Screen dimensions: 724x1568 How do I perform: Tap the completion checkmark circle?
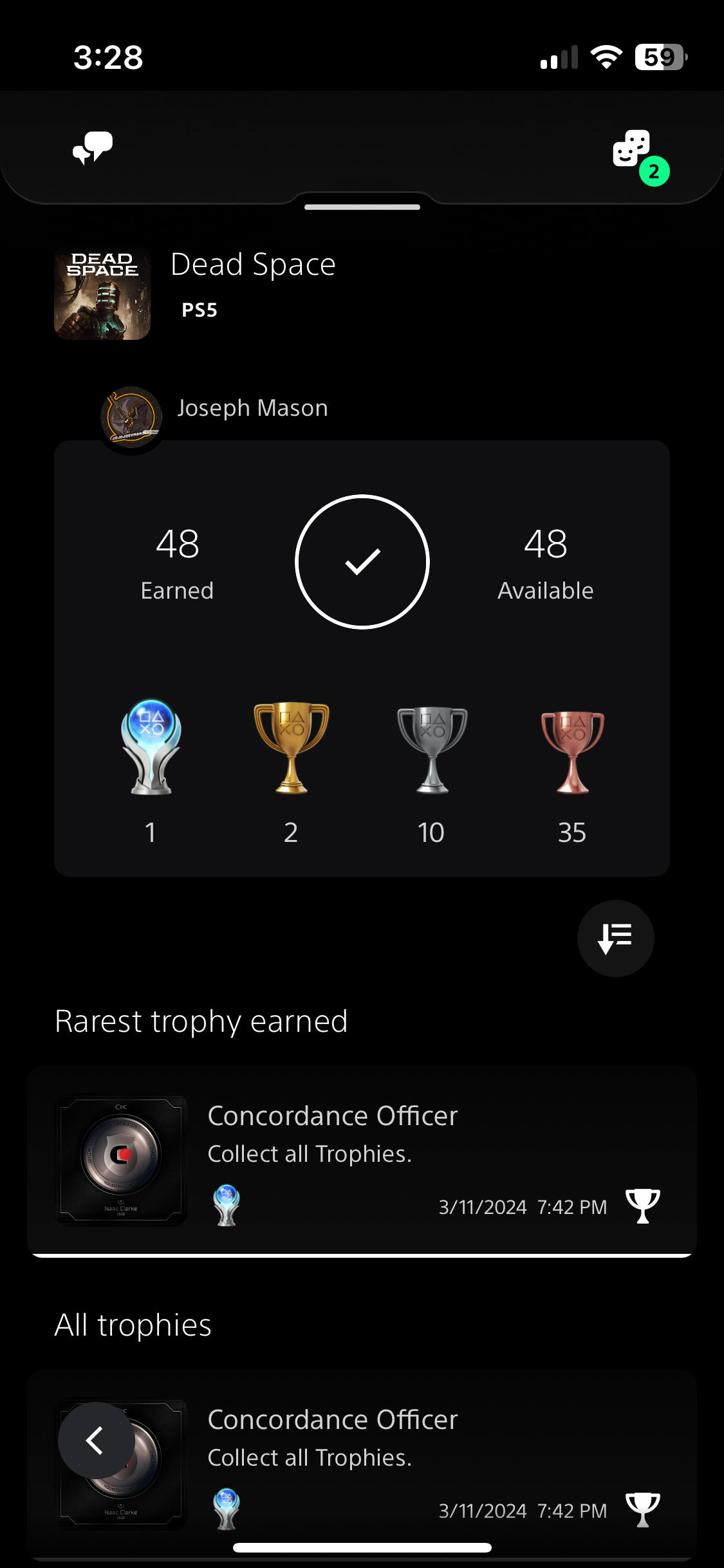[363, 561]
